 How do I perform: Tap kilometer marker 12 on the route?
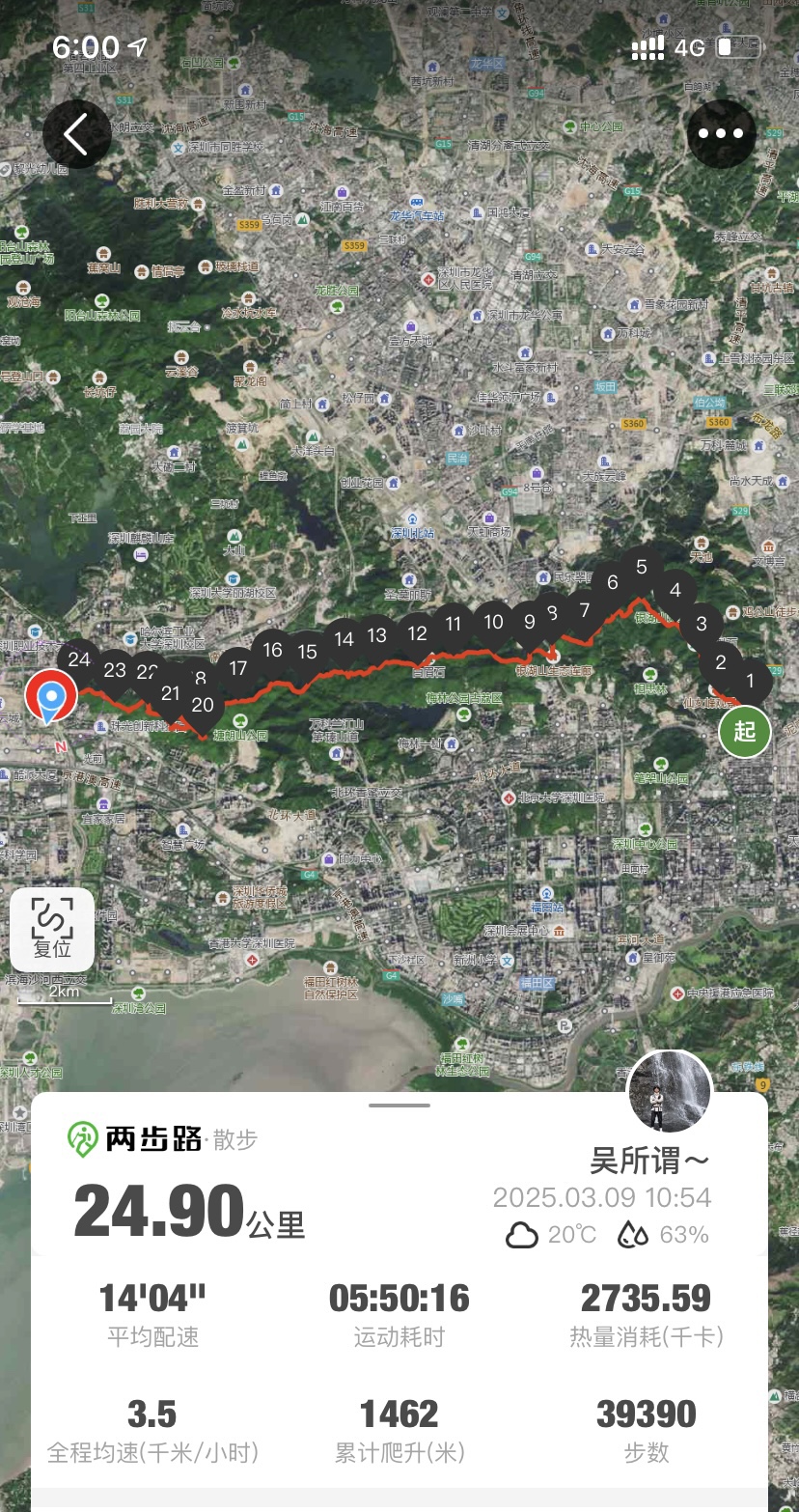point(417,635)
